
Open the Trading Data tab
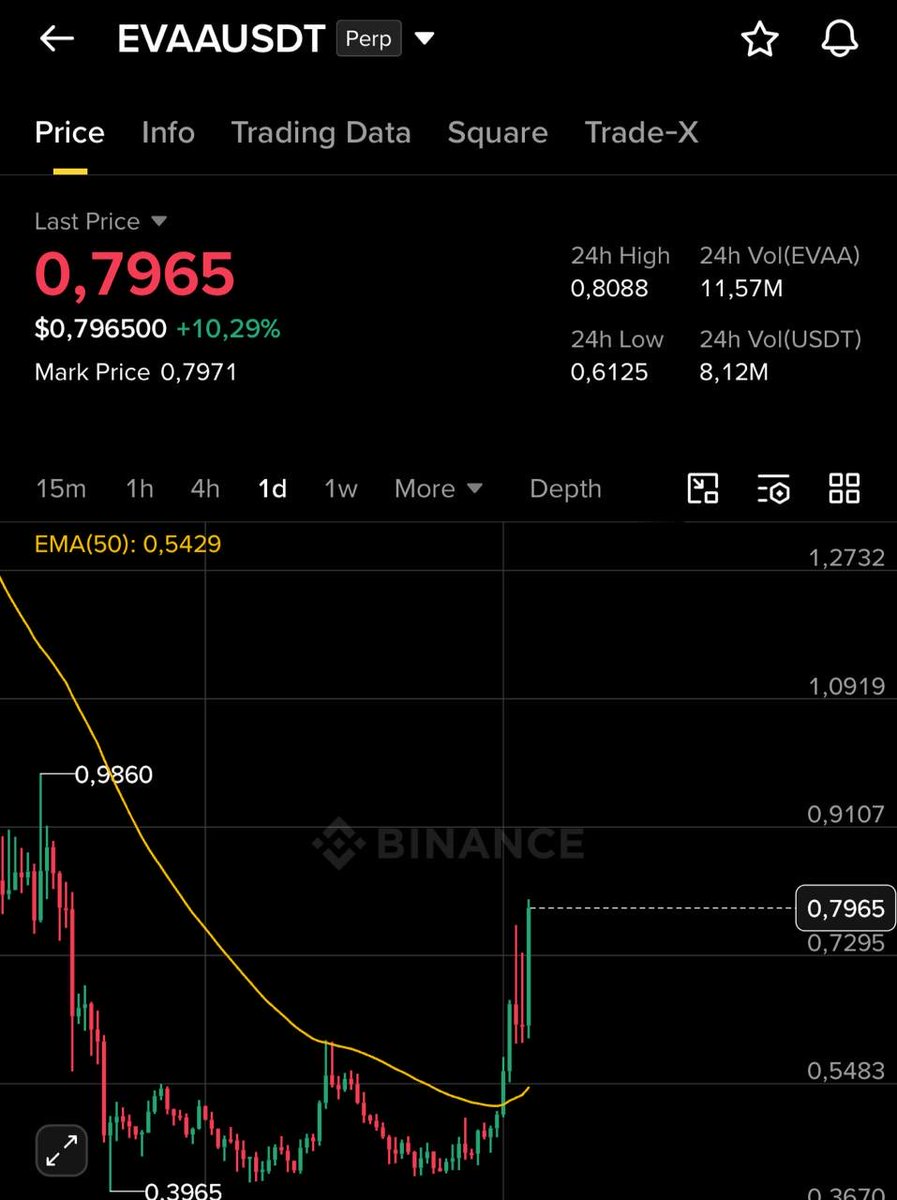321,133
